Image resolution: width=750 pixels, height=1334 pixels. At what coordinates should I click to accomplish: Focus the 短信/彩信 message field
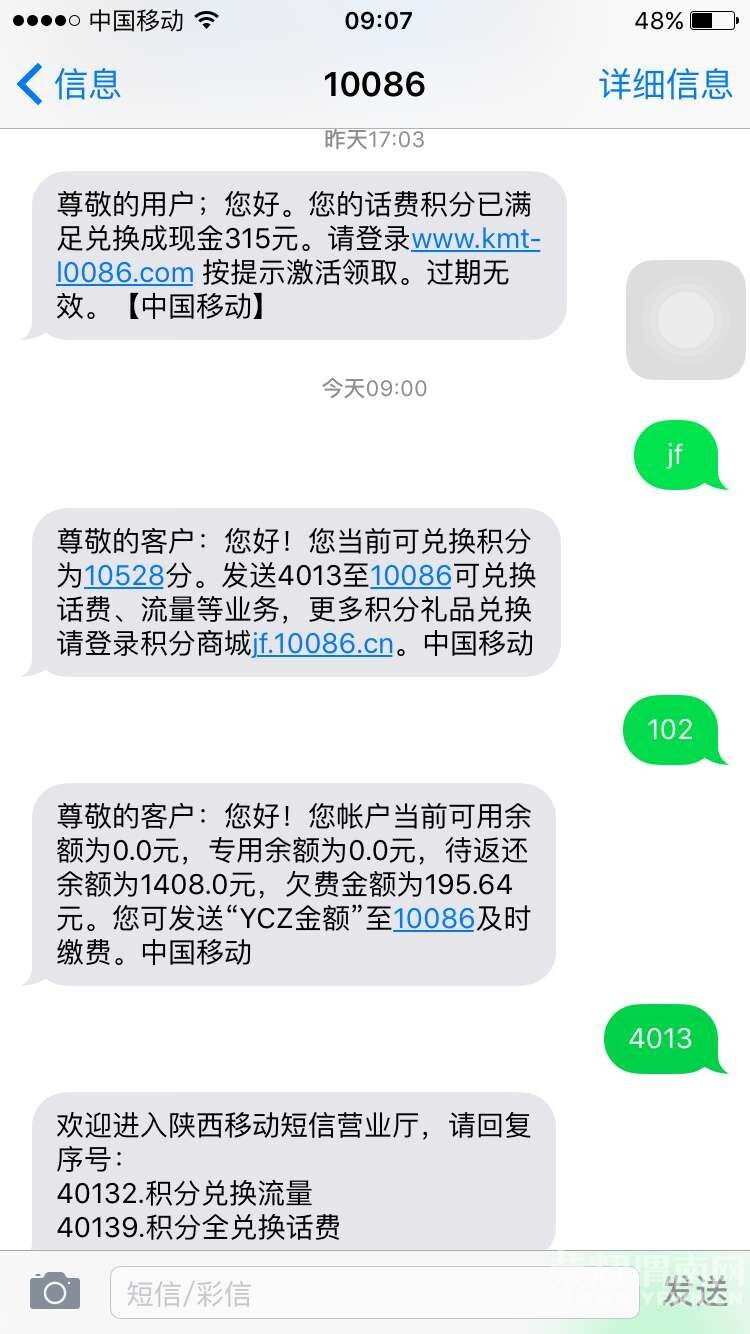pos(374,1293)
